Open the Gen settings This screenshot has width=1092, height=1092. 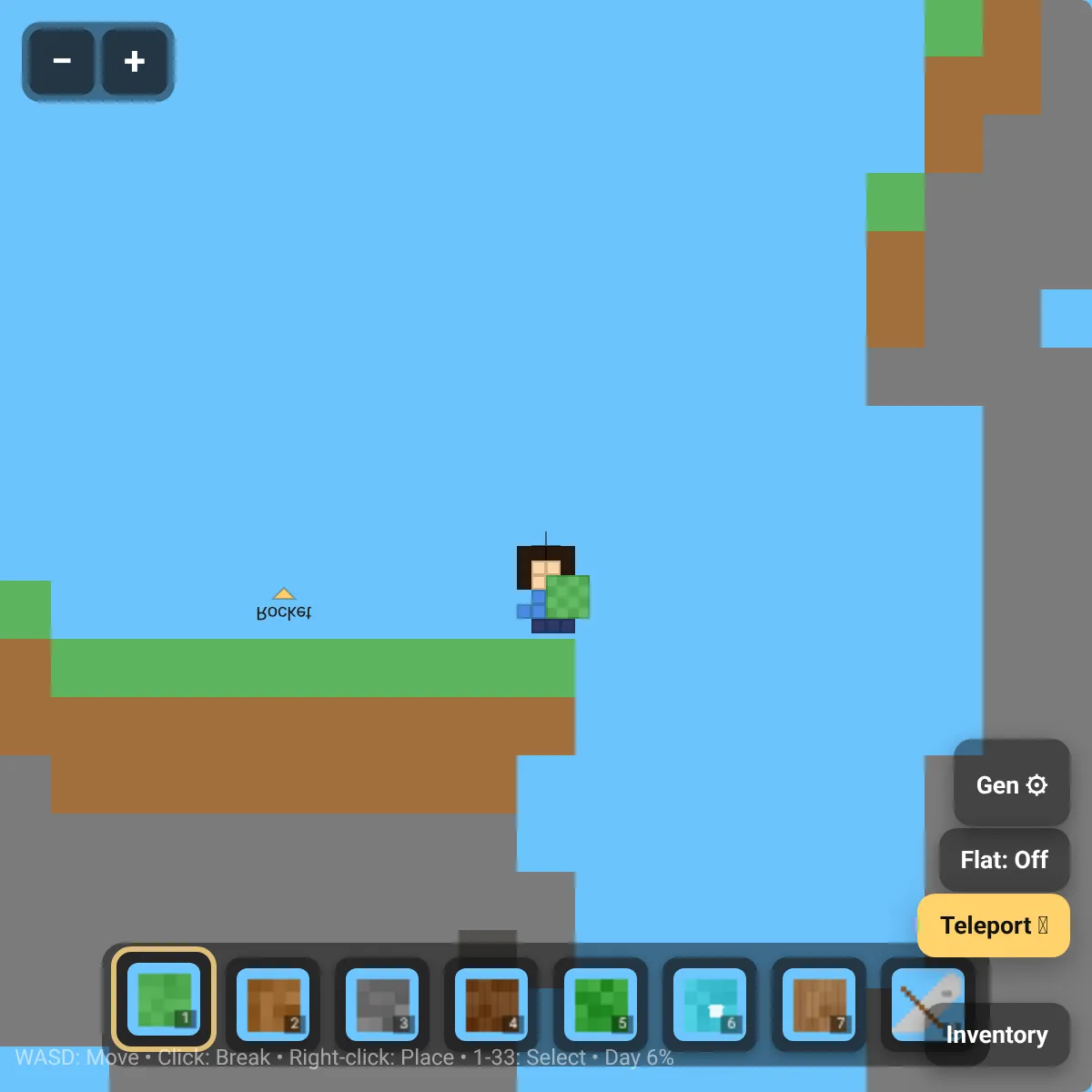pos(1012,785)
